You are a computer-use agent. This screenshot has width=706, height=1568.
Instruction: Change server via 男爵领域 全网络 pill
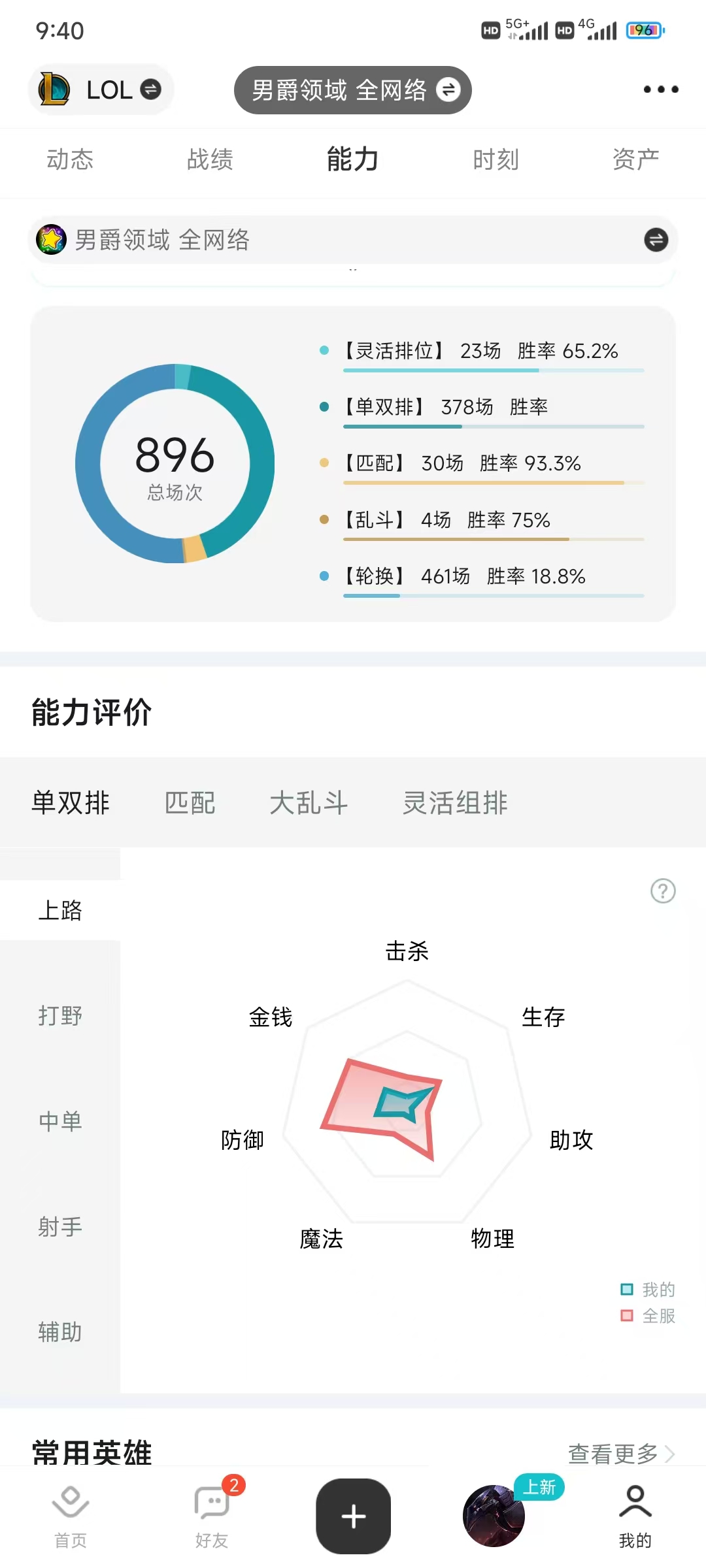point(353,90)
